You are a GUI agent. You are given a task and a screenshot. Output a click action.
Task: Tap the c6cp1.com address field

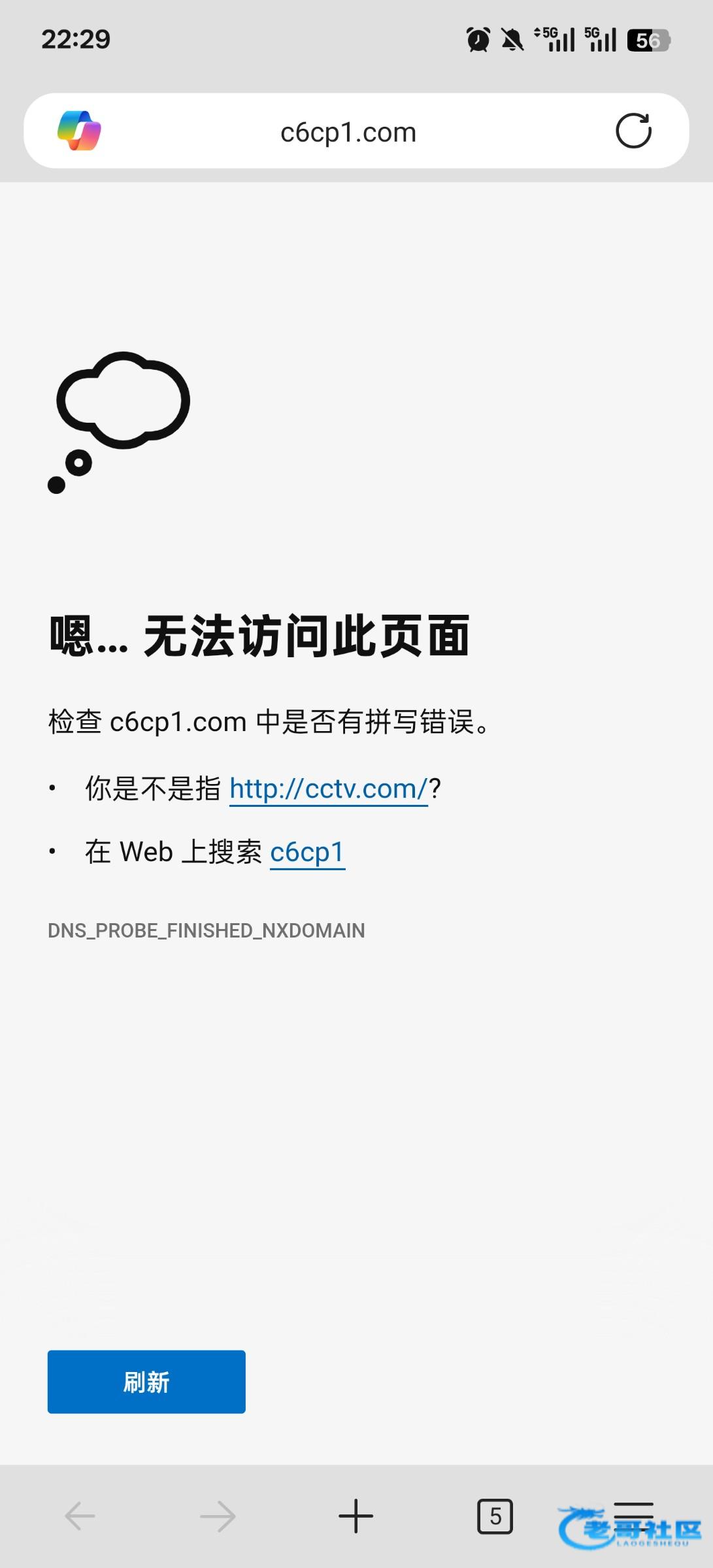[348, 132]
